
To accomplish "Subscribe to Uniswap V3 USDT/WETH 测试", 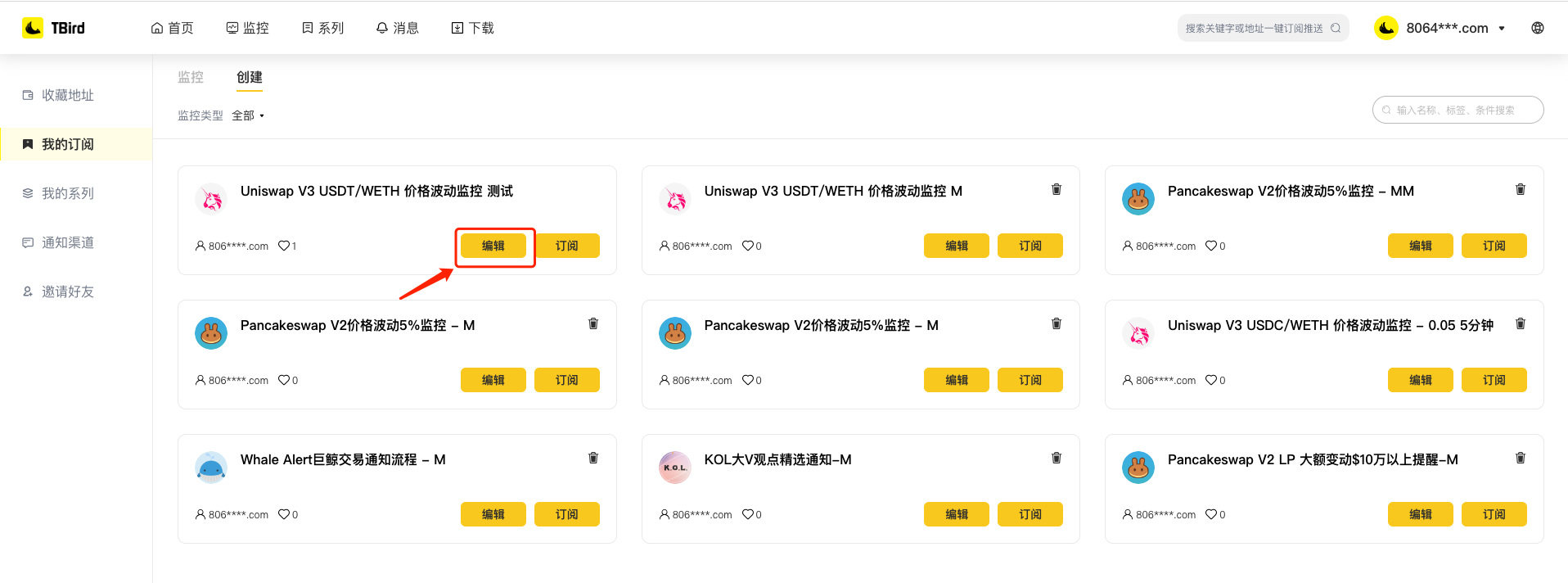I will pos(567,246).
